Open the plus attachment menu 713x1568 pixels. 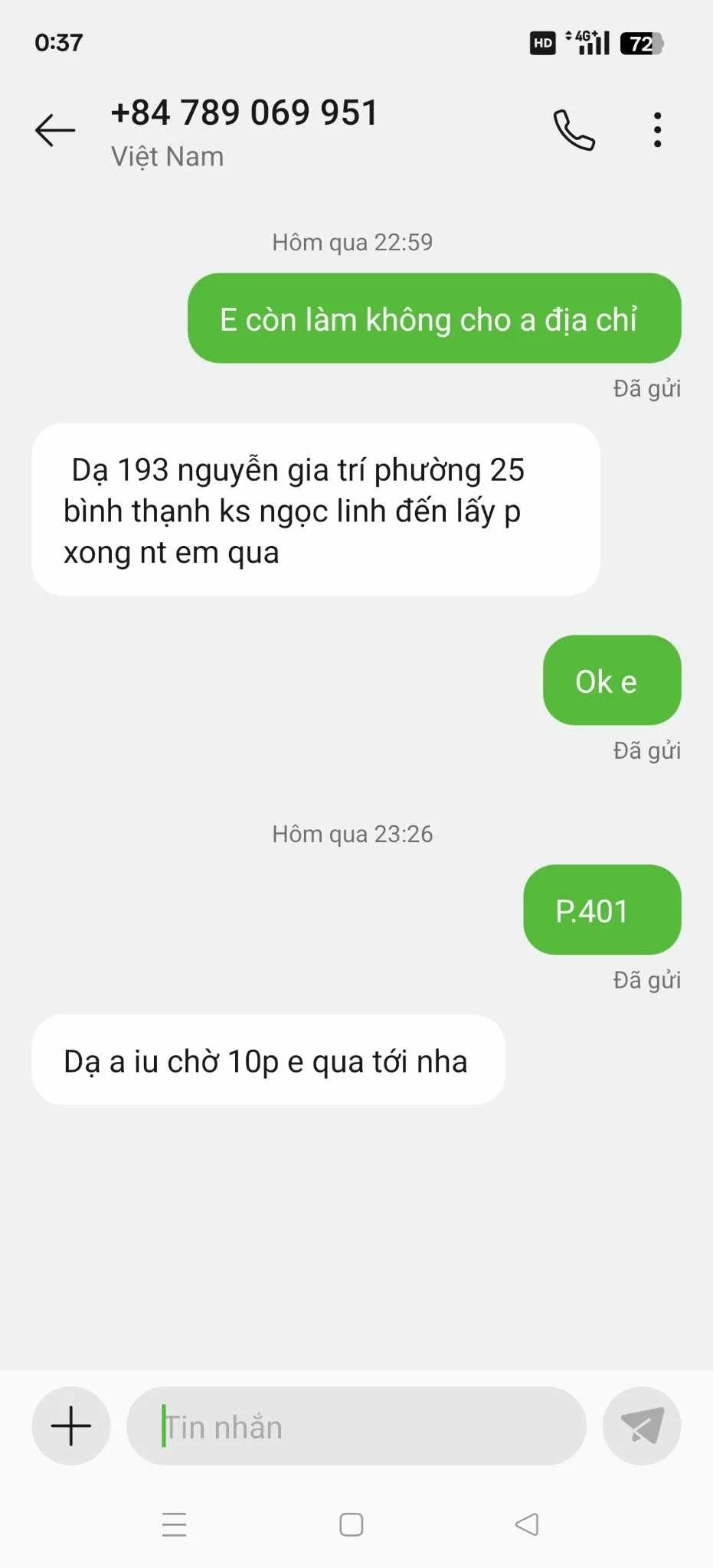71,1426
